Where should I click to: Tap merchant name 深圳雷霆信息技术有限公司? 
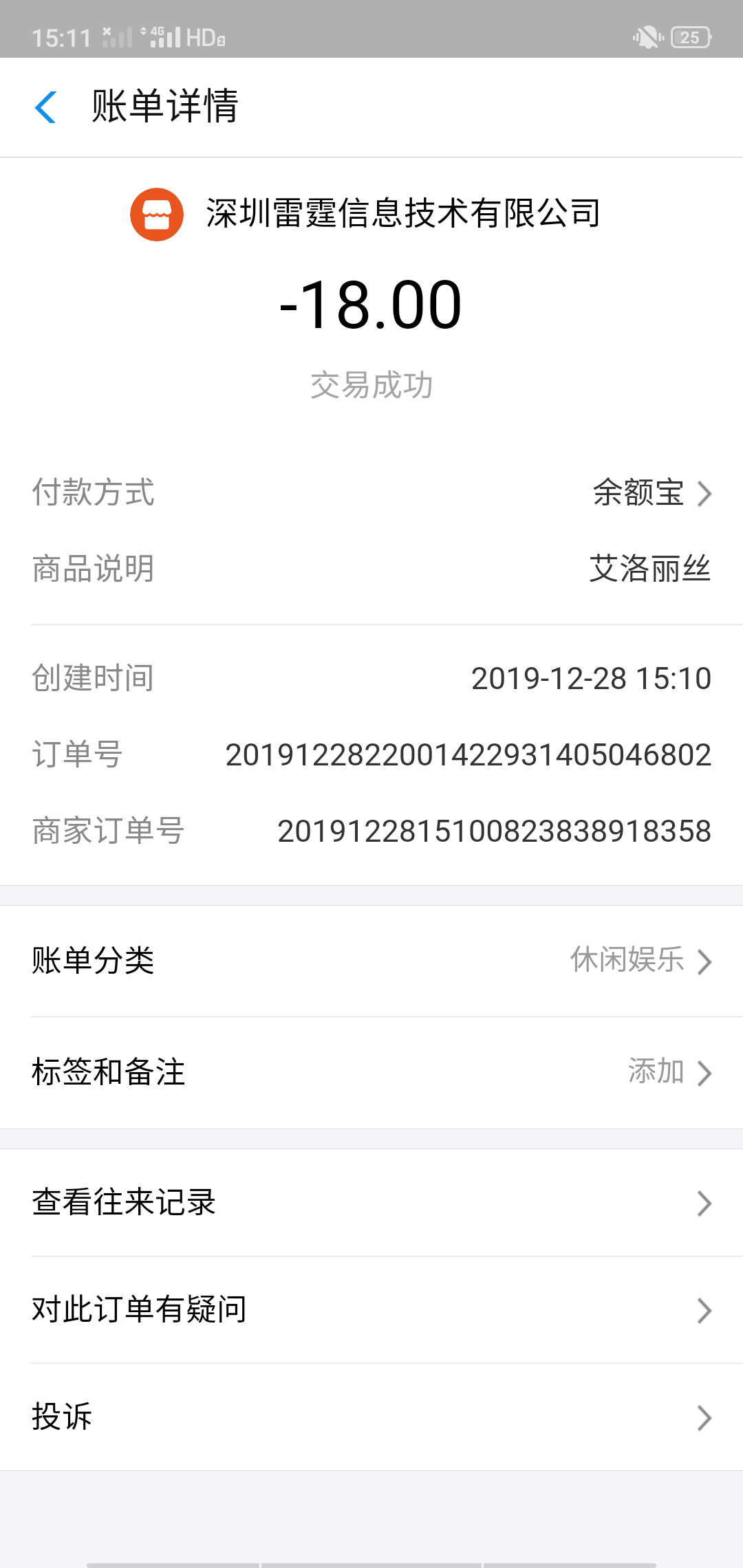[x=403, y=213]
